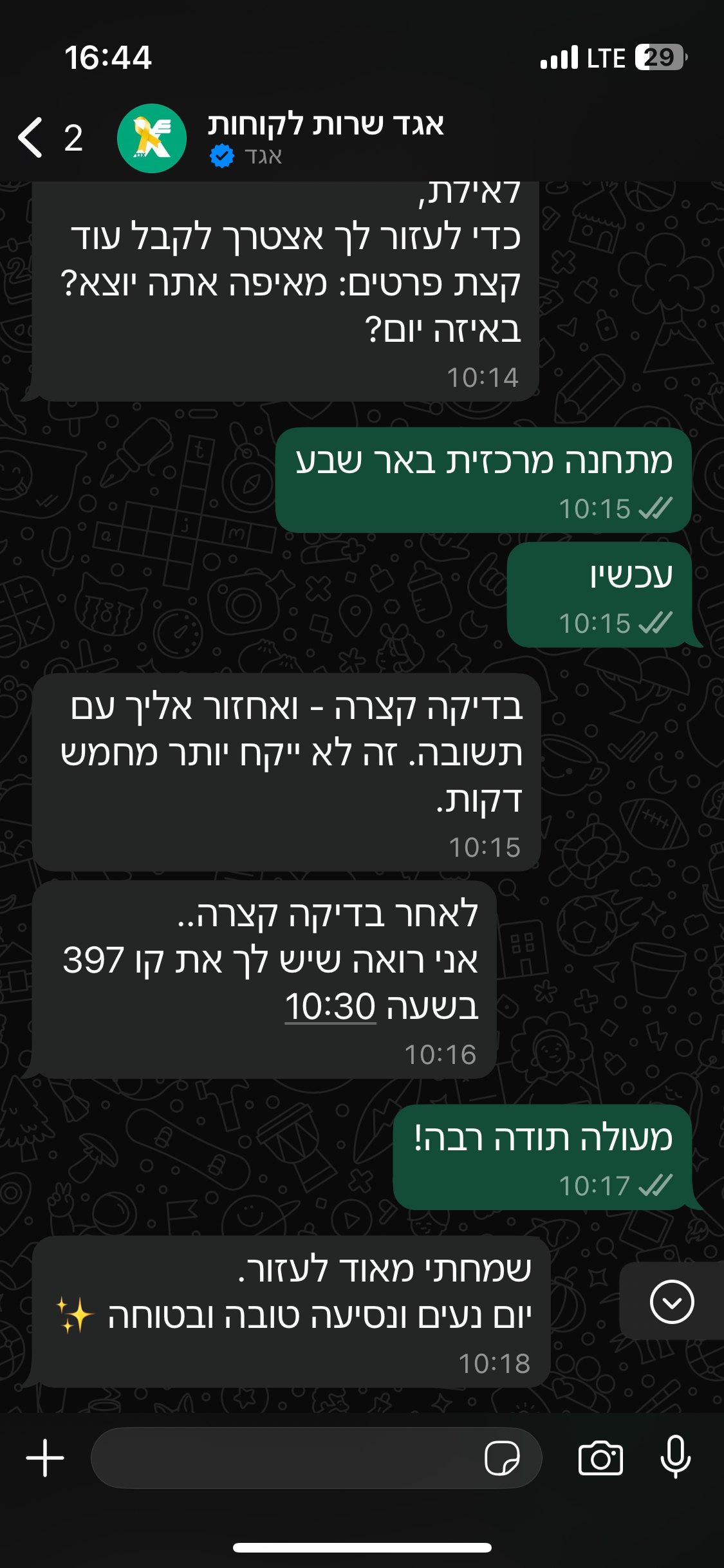Open the Egged profile picture
Image resolution: width=724 pixels, height=1568 pixels.
tap(152, 138)
